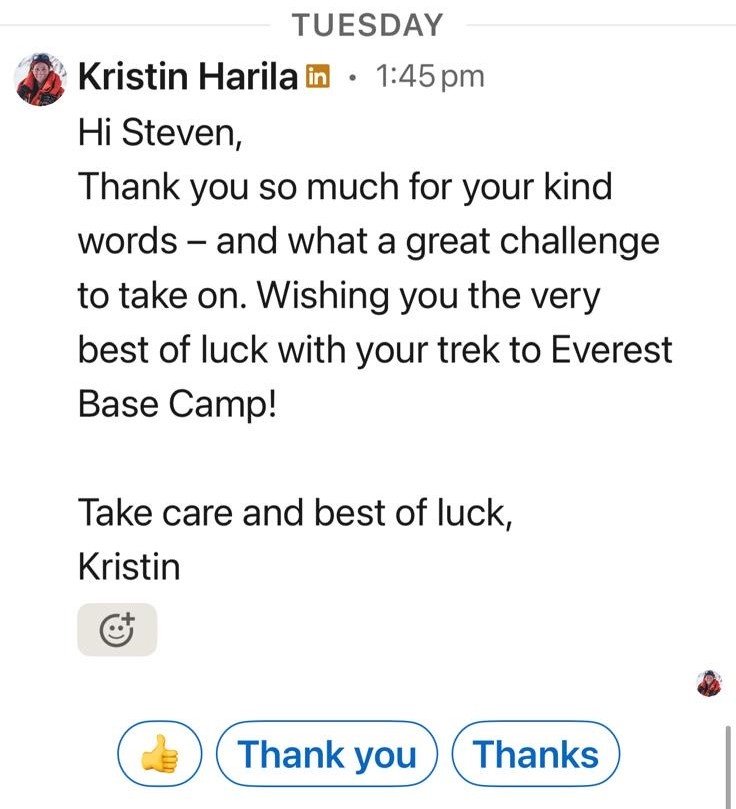Send the 'Thank you' quick reply

tap(327, 755)
